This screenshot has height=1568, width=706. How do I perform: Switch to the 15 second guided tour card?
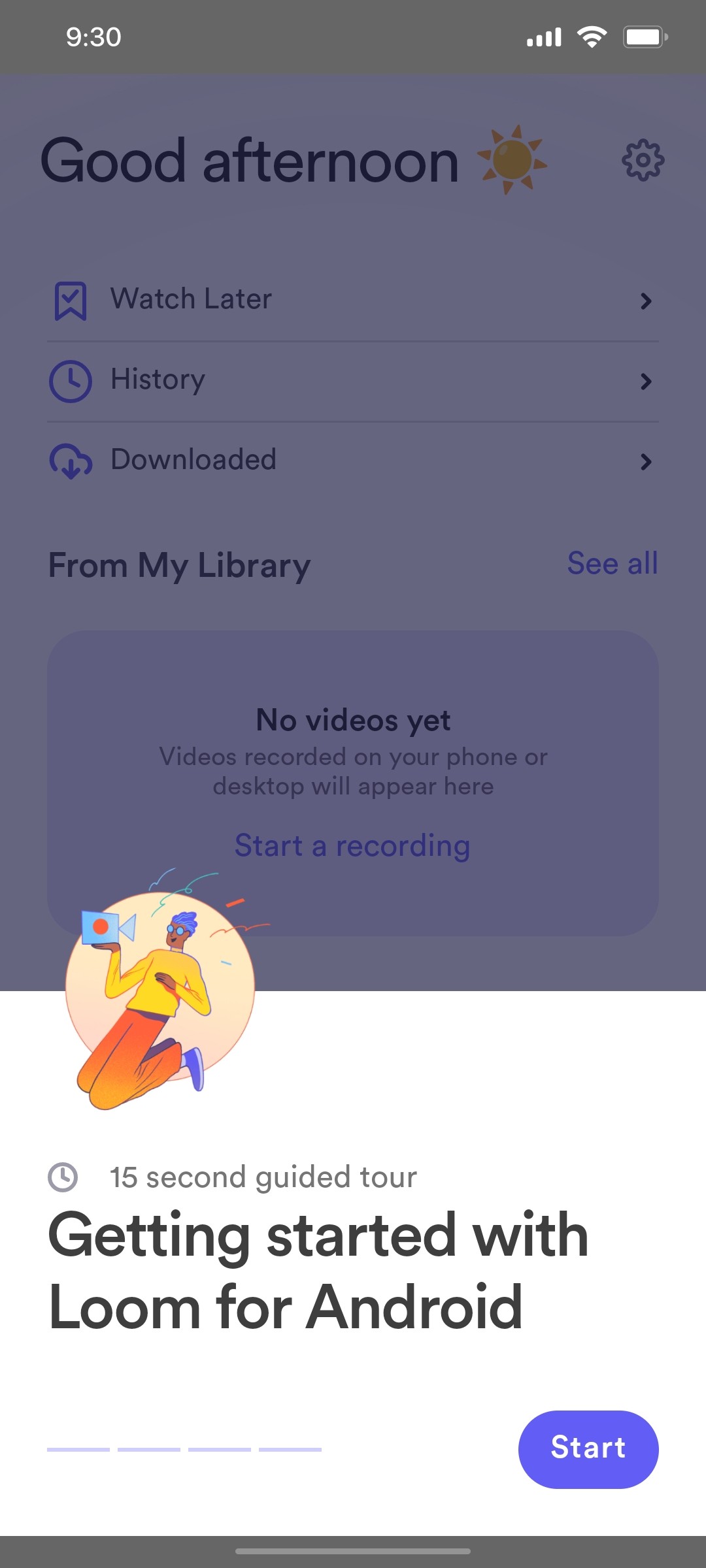pyautogui.click(x=261, y=1176)
